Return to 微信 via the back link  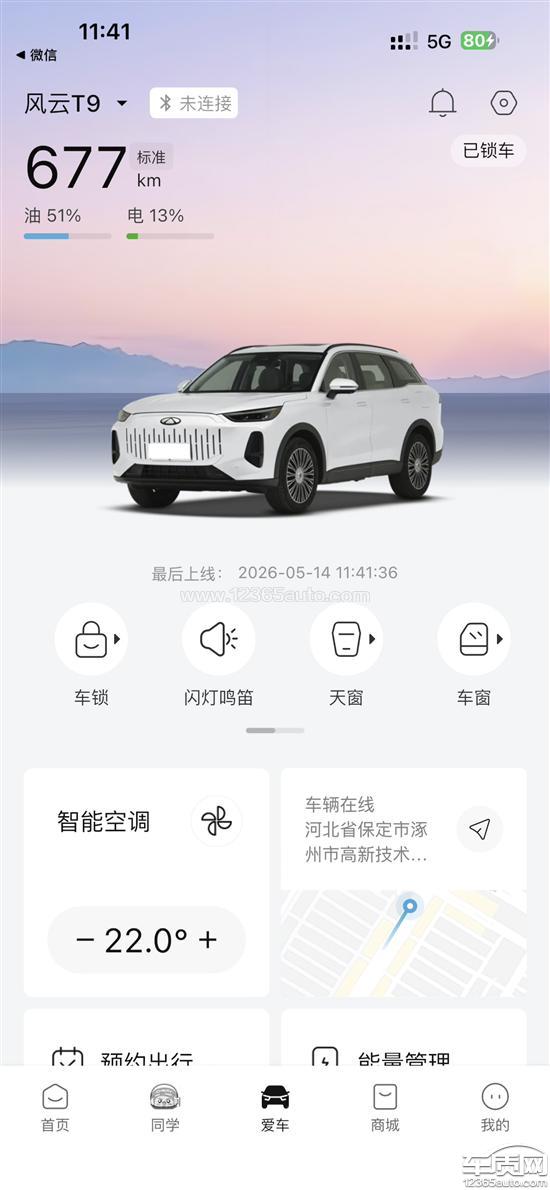click(x=36, y=55)
